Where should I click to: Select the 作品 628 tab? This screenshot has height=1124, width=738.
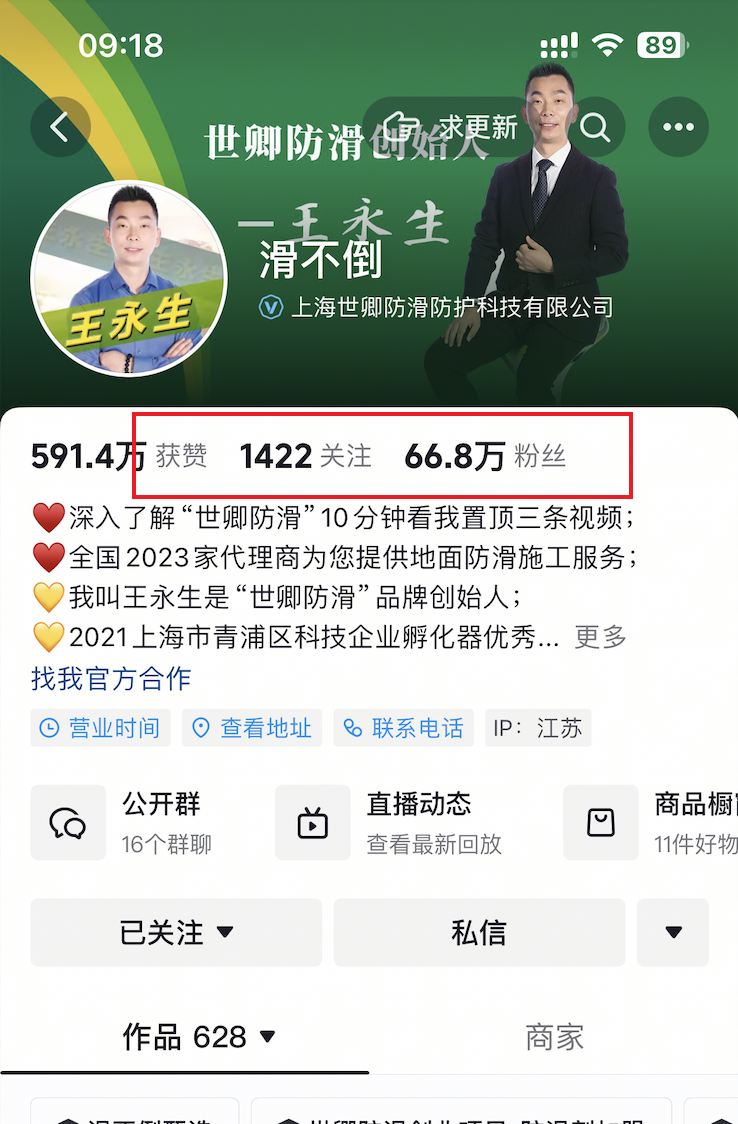tap(198, 1037)
